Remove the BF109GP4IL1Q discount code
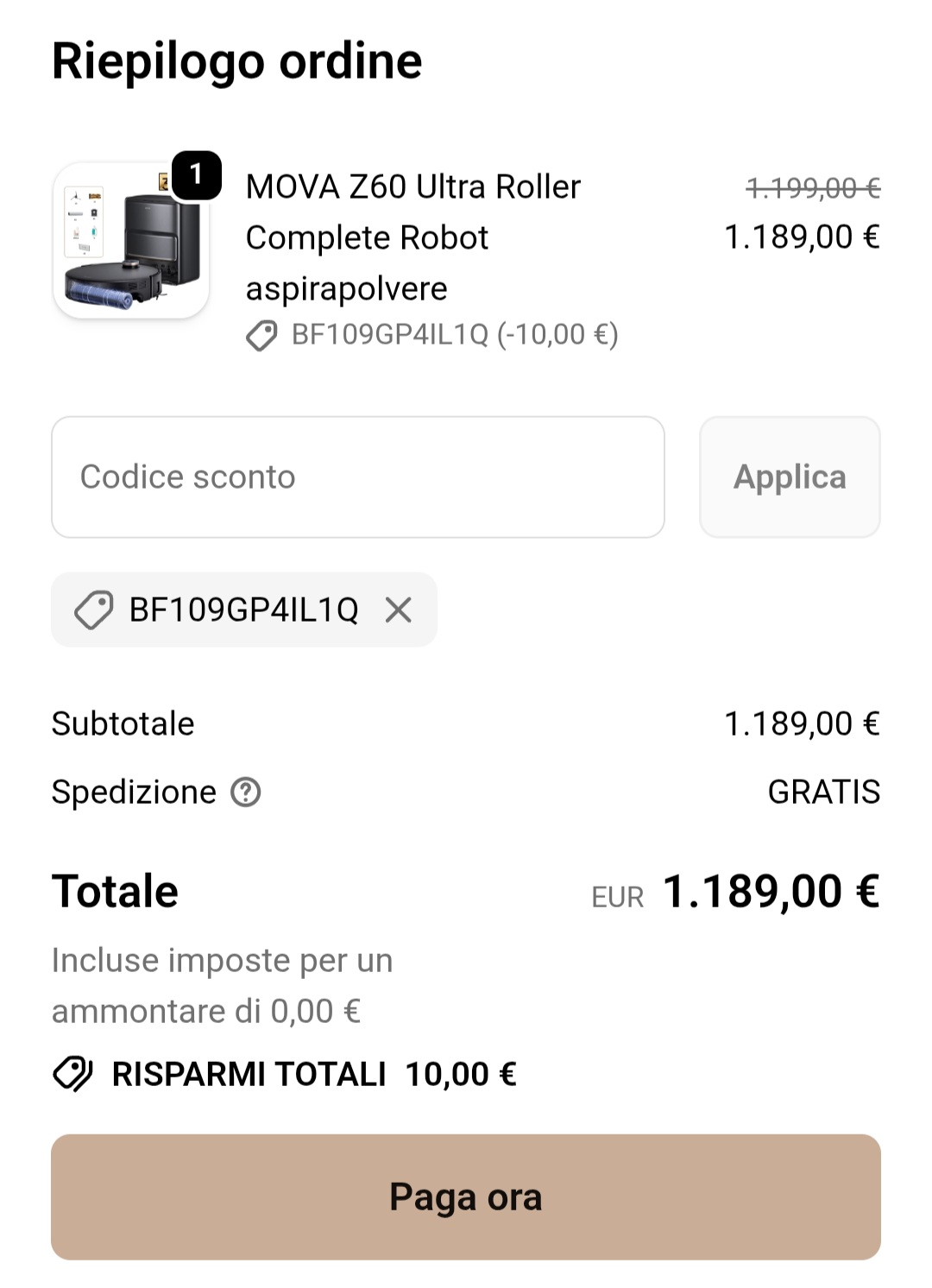 [399, 610]
